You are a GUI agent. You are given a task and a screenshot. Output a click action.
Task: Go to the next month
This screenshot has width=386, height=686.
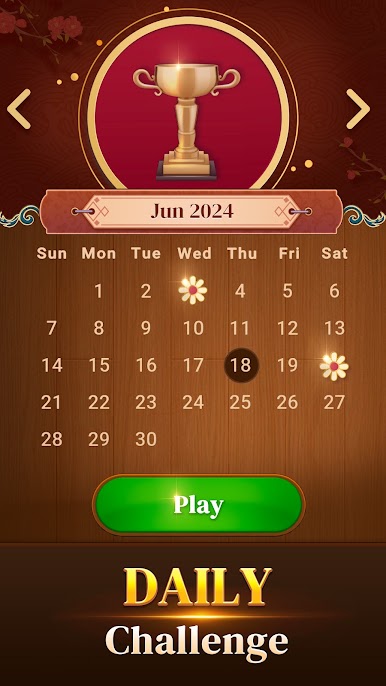click(358, 109)
